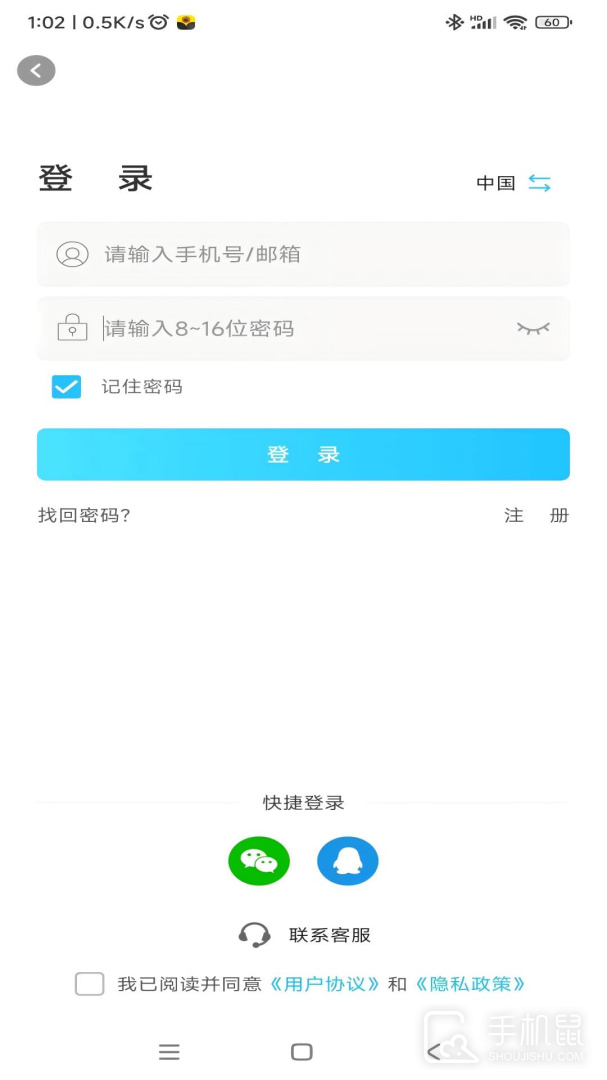Viewport: 607px width, 1080px height.
Task: Tap the password input field
Action: tap(303, 329)
